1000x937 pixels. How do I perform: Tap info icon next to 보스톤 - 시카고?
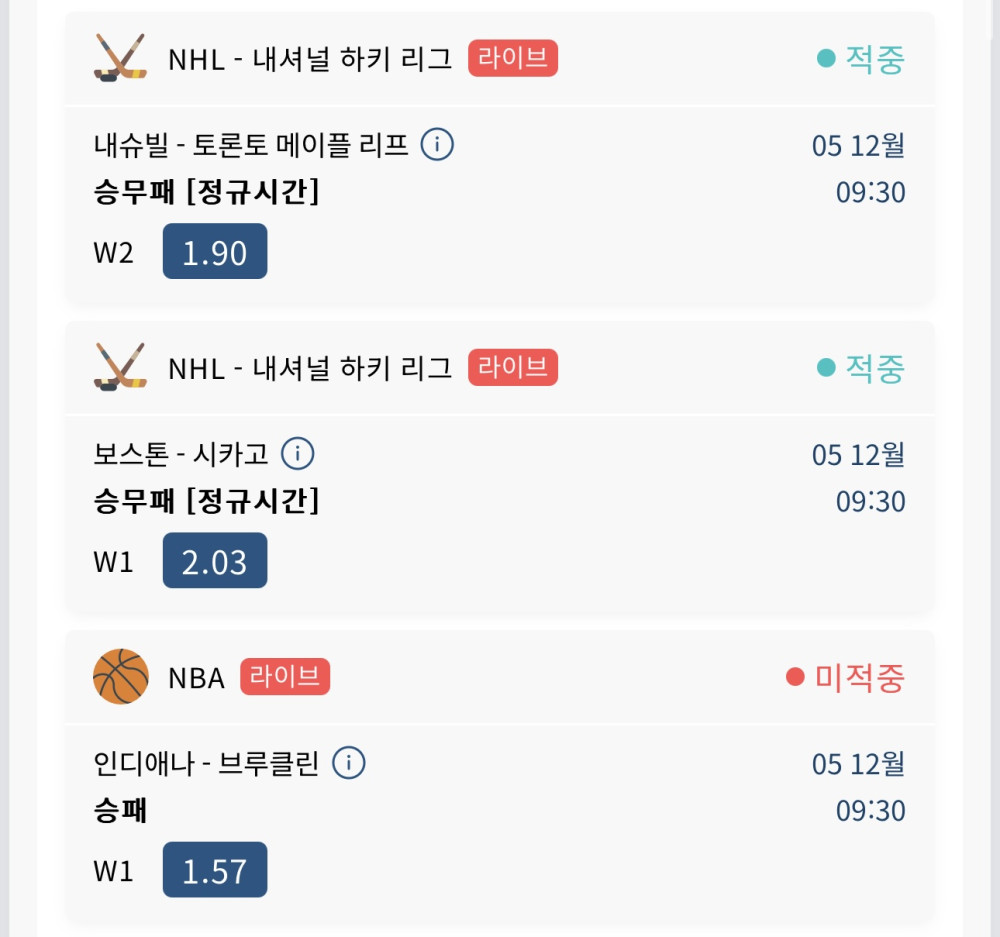point(297,454)
